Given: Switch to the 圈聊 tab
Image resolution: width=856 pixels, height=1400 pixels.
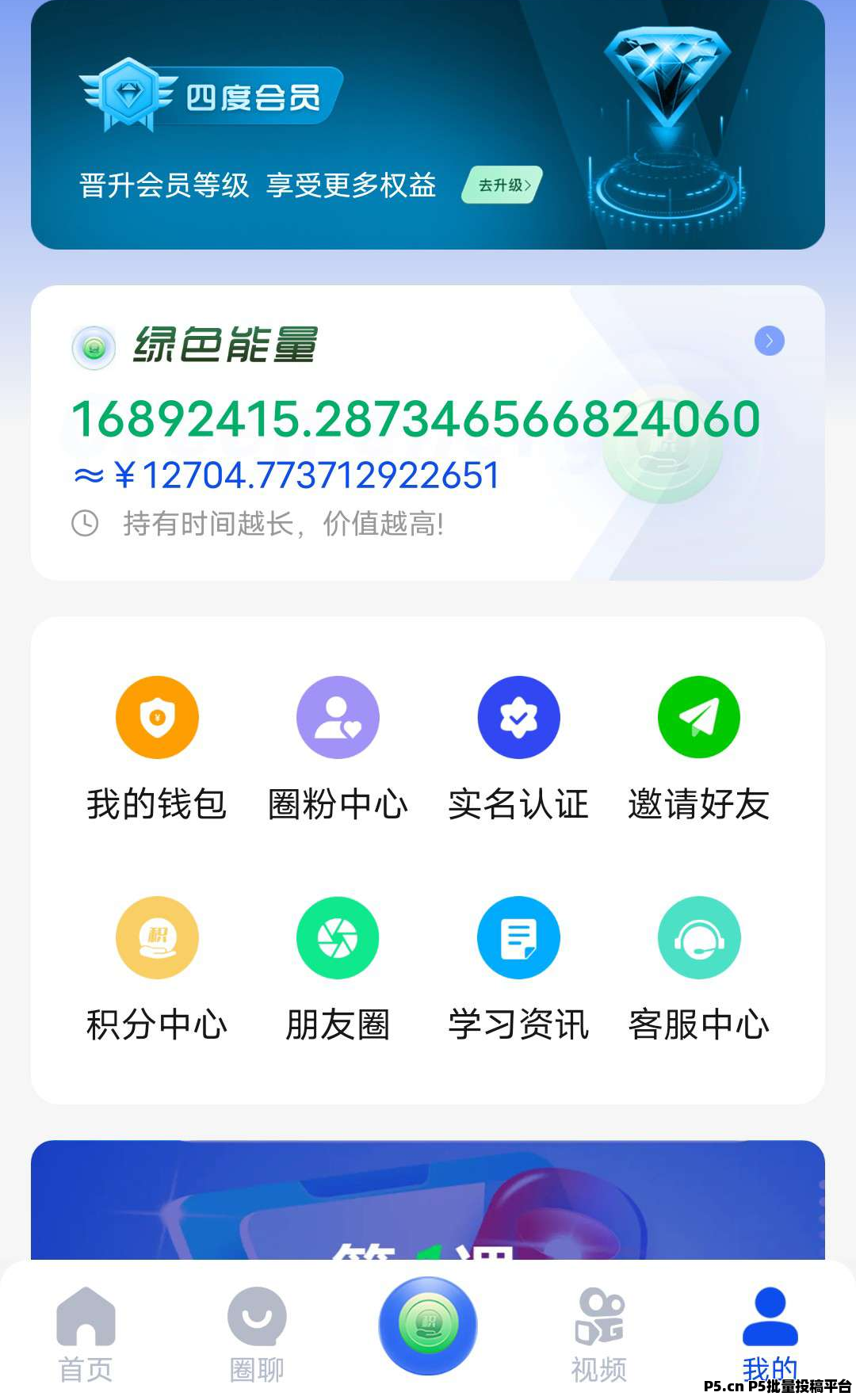Looking at the screenshot, I should click(x=257, y=1334).
